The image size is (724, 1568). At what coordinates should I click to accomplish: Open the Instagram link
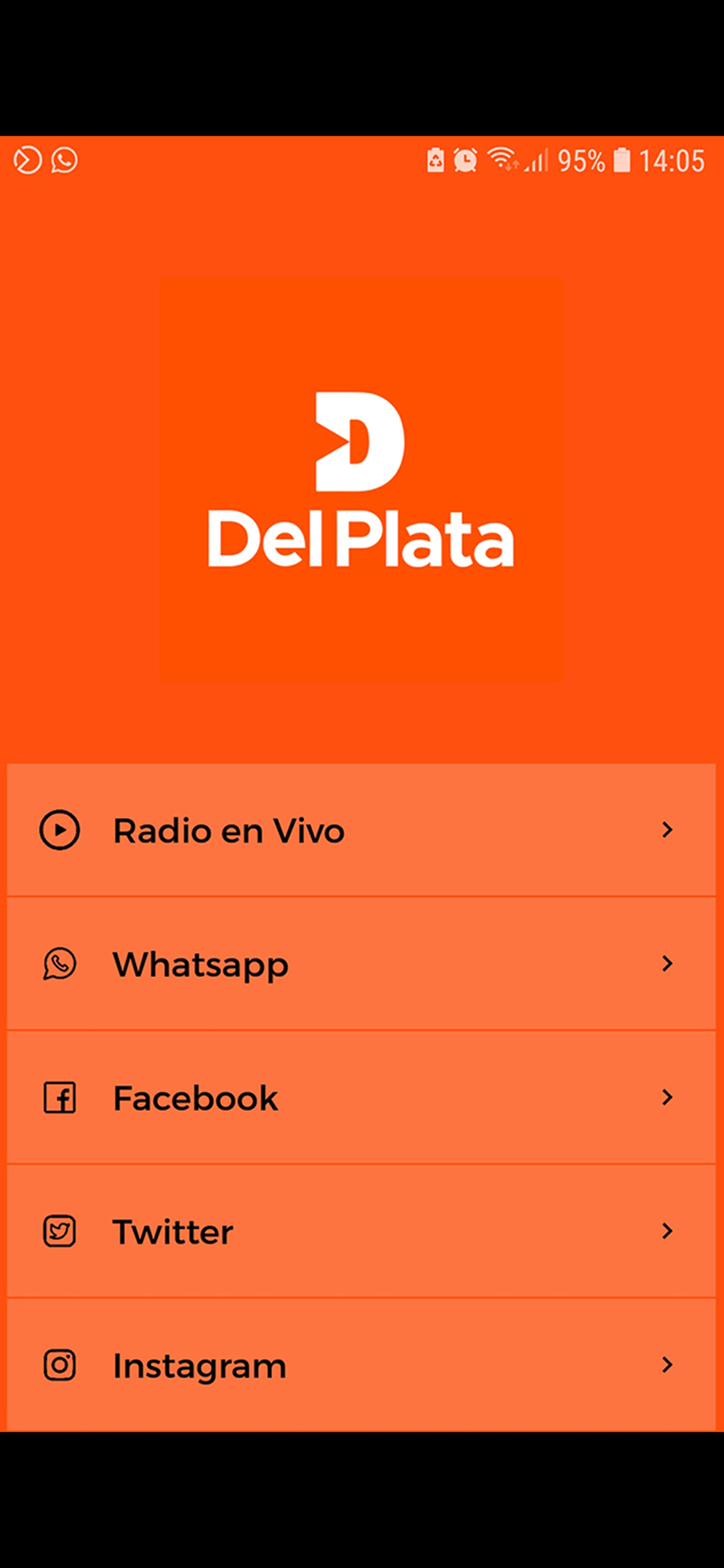[x=361, y=1365]
